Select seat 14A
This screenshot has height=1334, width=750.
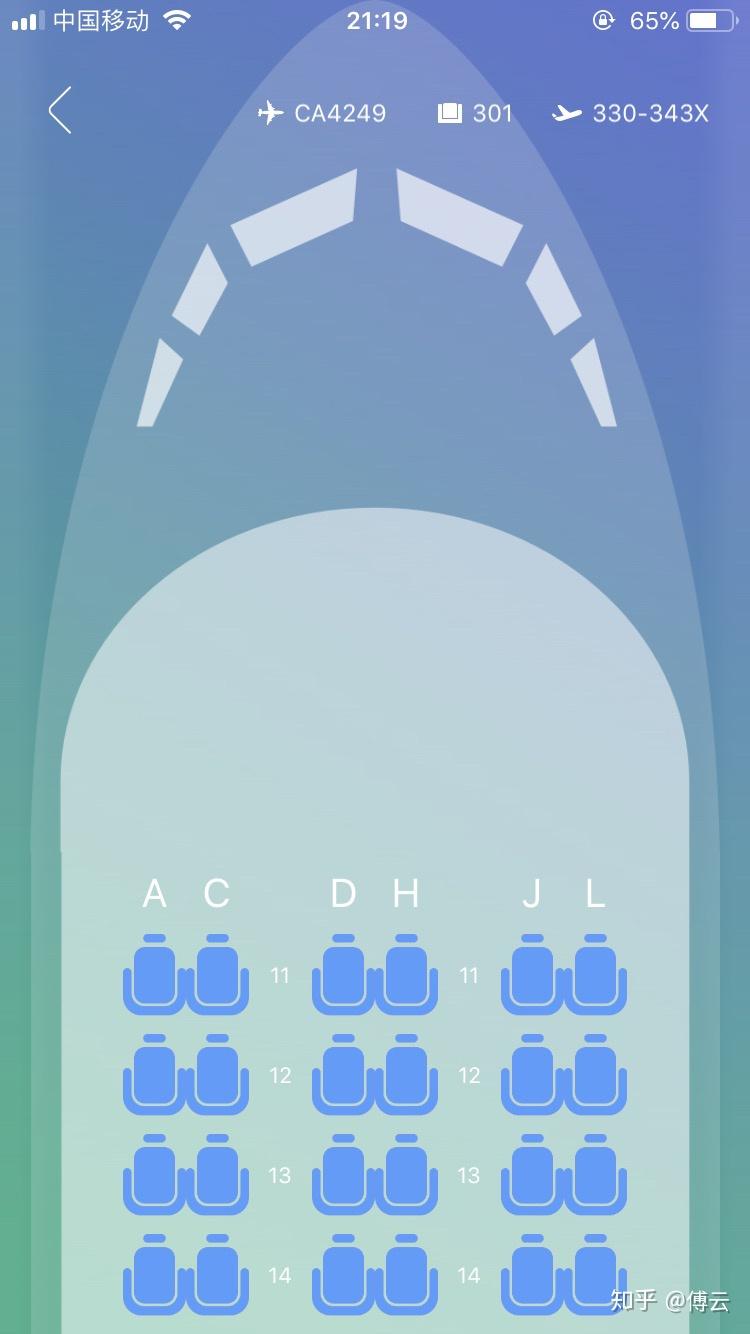(154, 1276)
